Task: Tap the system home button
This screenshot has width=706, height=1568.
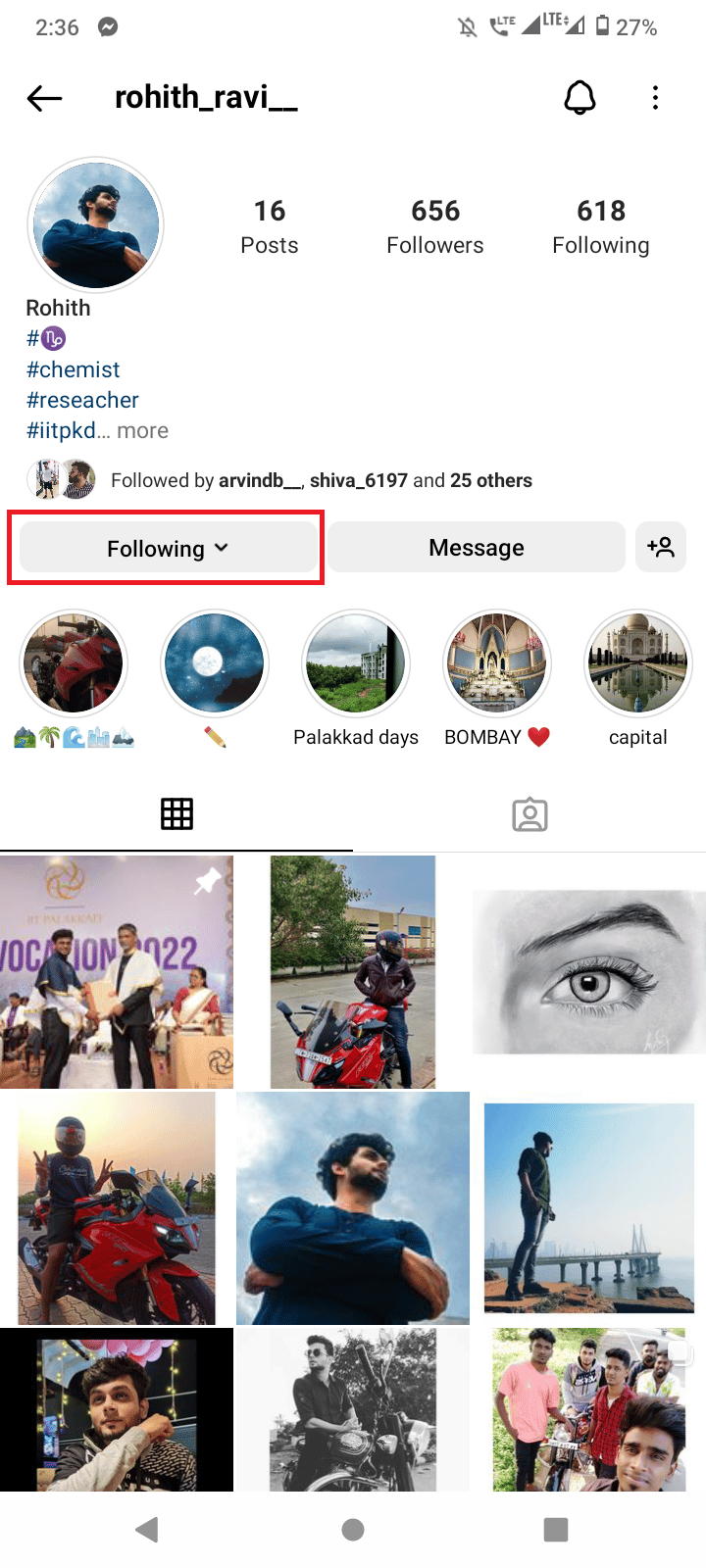Action: (353, 1530)
